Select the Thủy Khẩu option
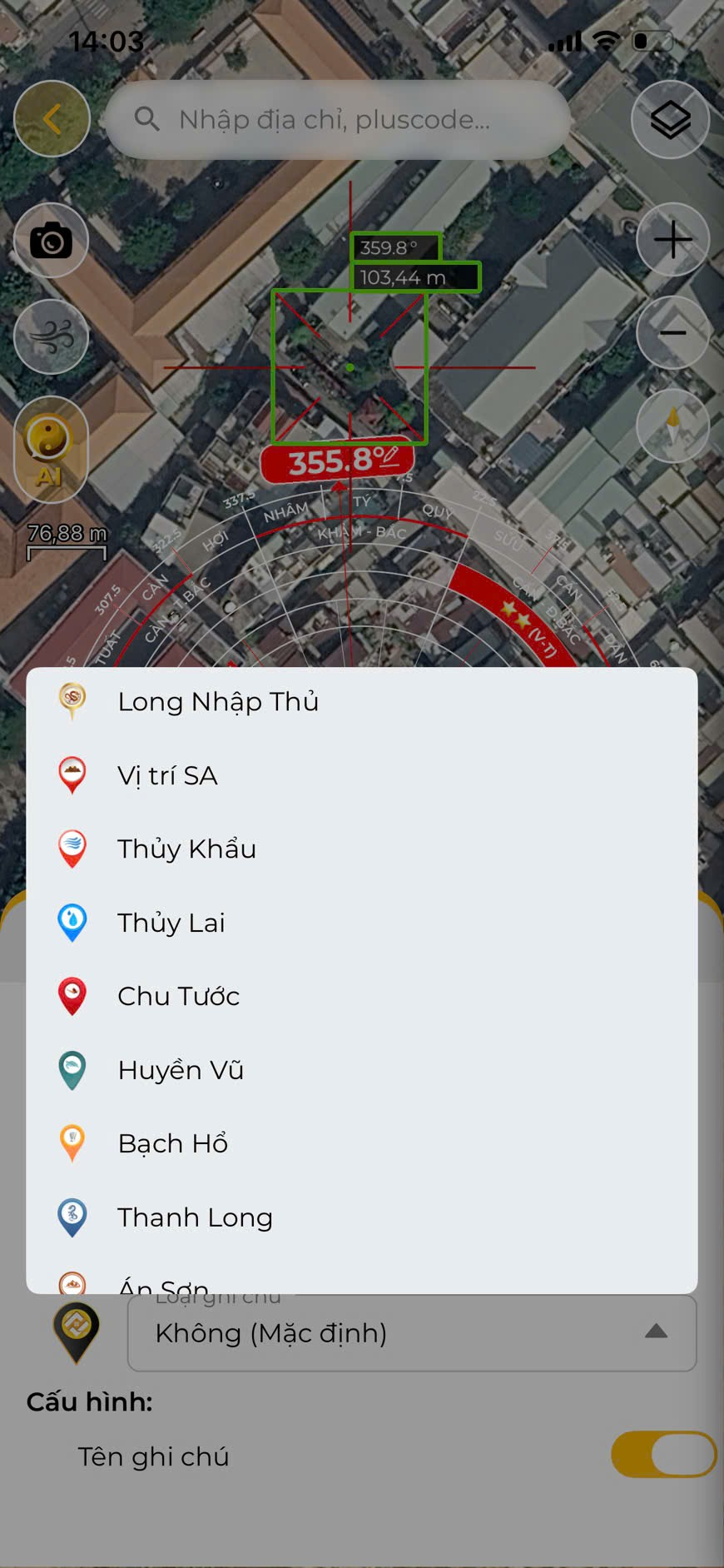This screenshot has width=724, height=1568. click(x=186, y=849)
